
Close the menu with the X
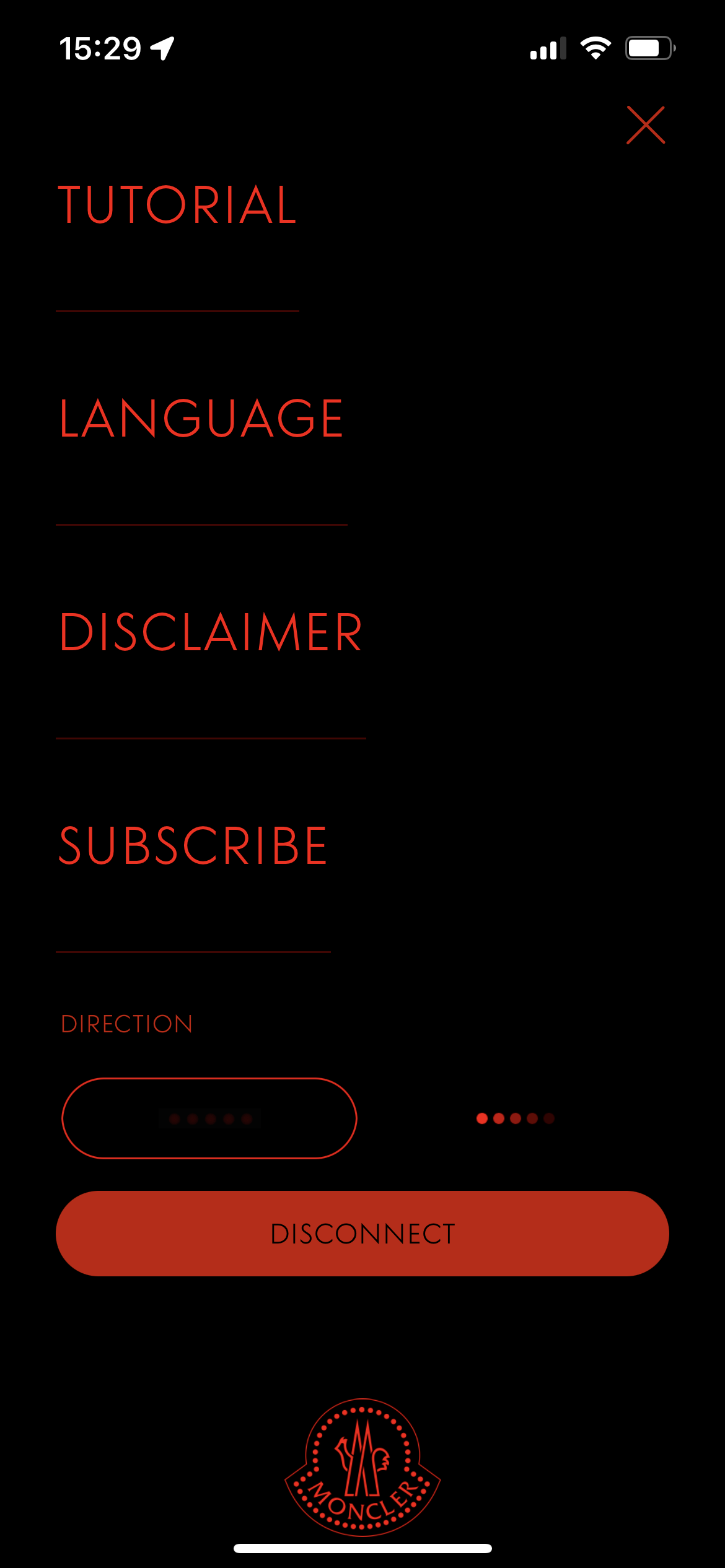pos(645,125)
